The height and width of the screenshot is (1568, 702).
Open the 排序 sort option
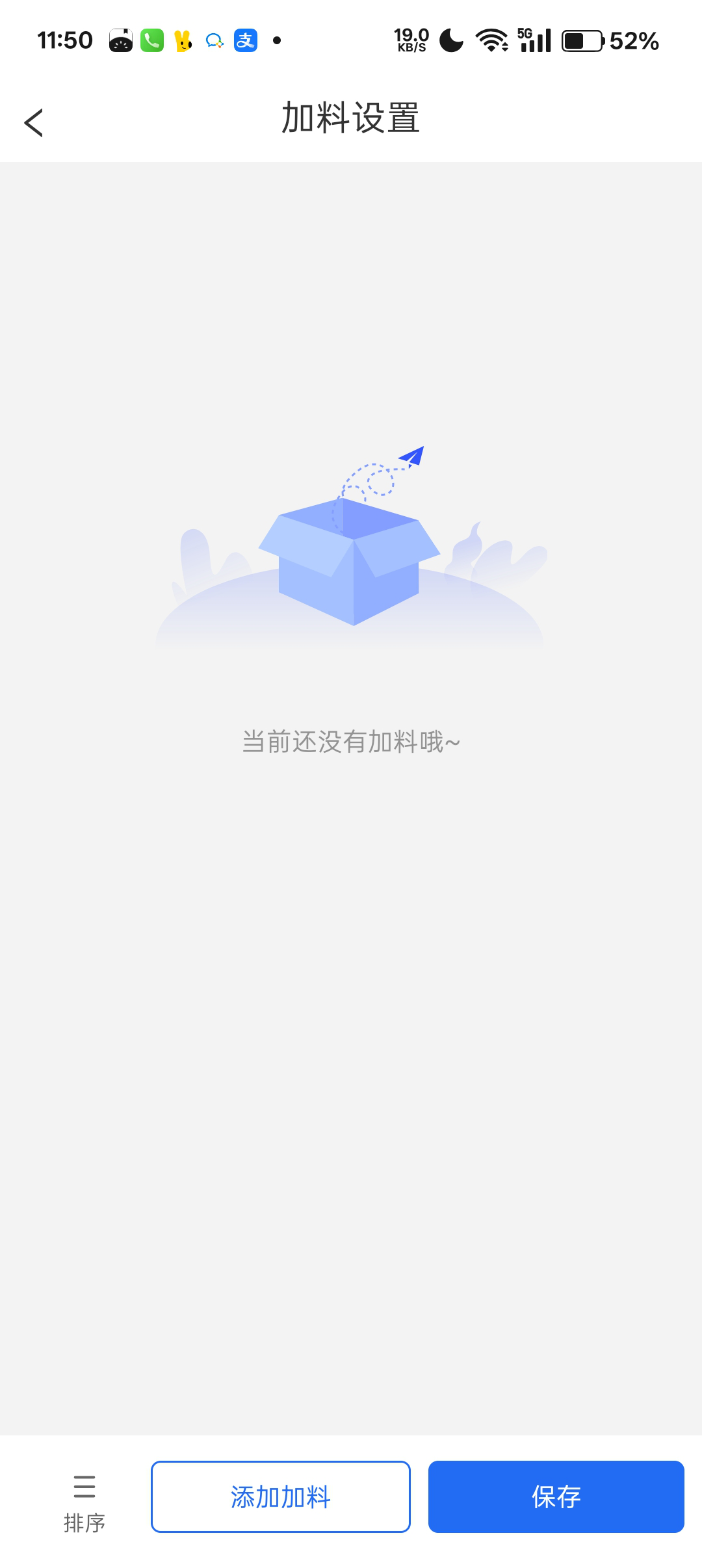(x=84, y=1503)
